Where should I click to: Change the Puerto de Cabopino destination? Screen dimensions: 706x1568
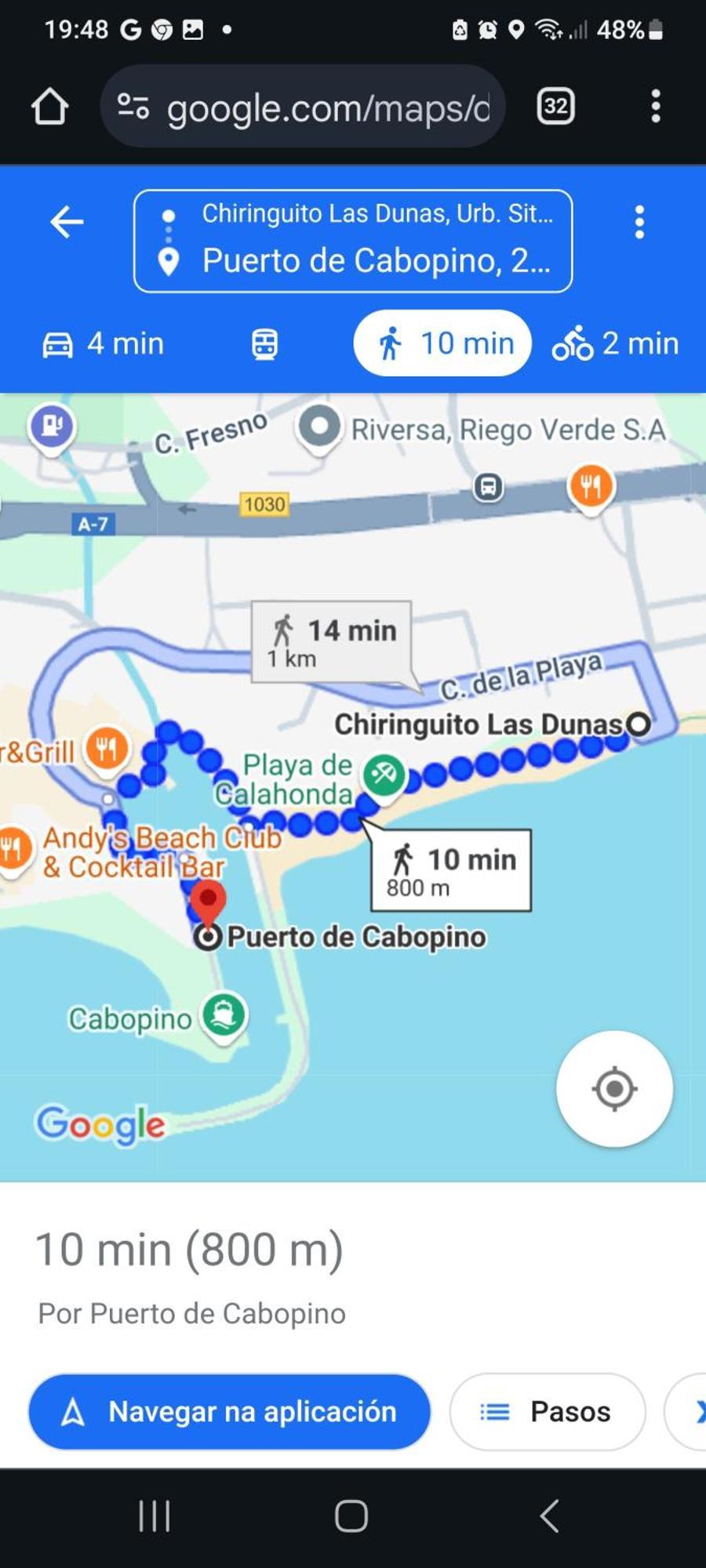coord(377,261)
